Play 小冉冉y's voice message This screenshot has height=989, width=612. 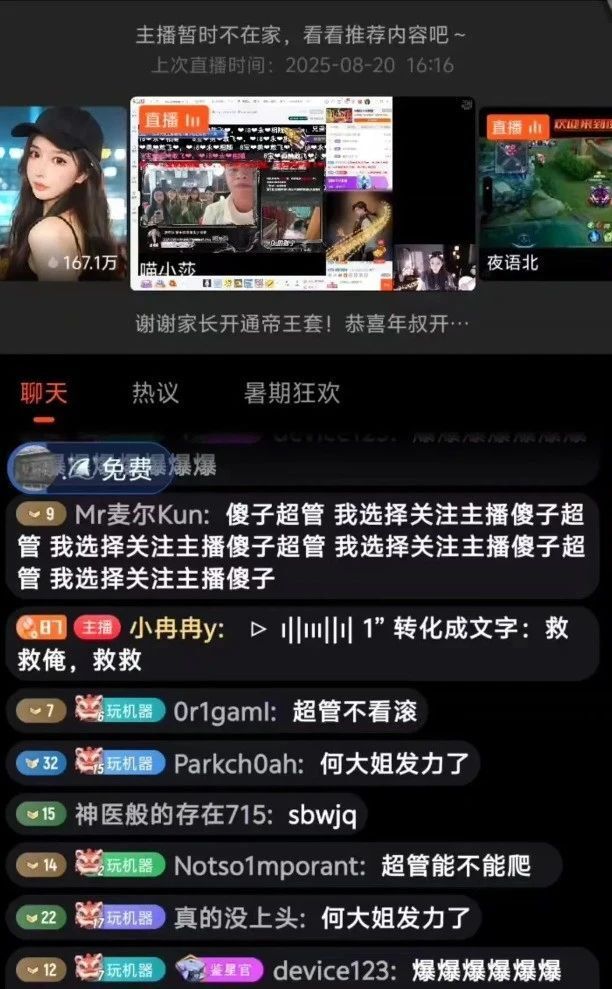tap(314, 628)
